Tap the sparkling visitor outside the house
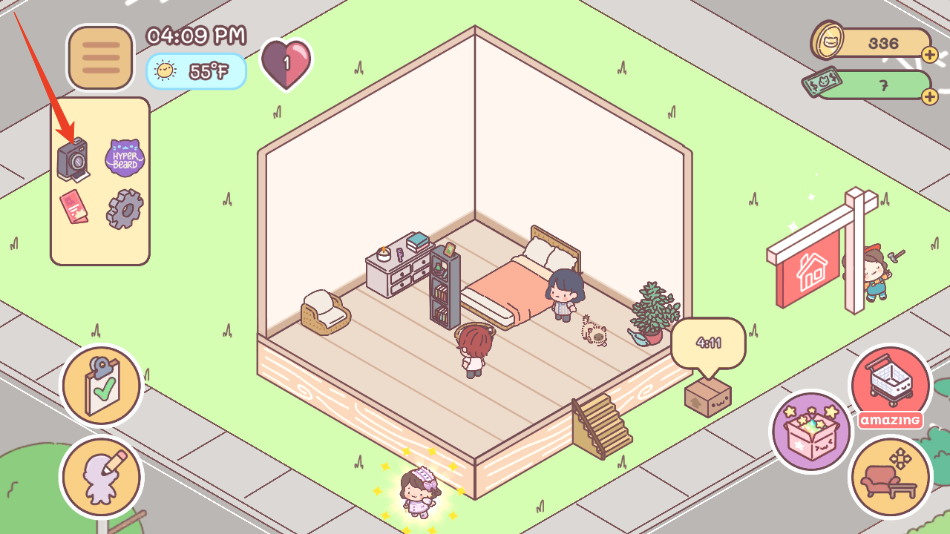The image size is (950, 534). (417, 489)
